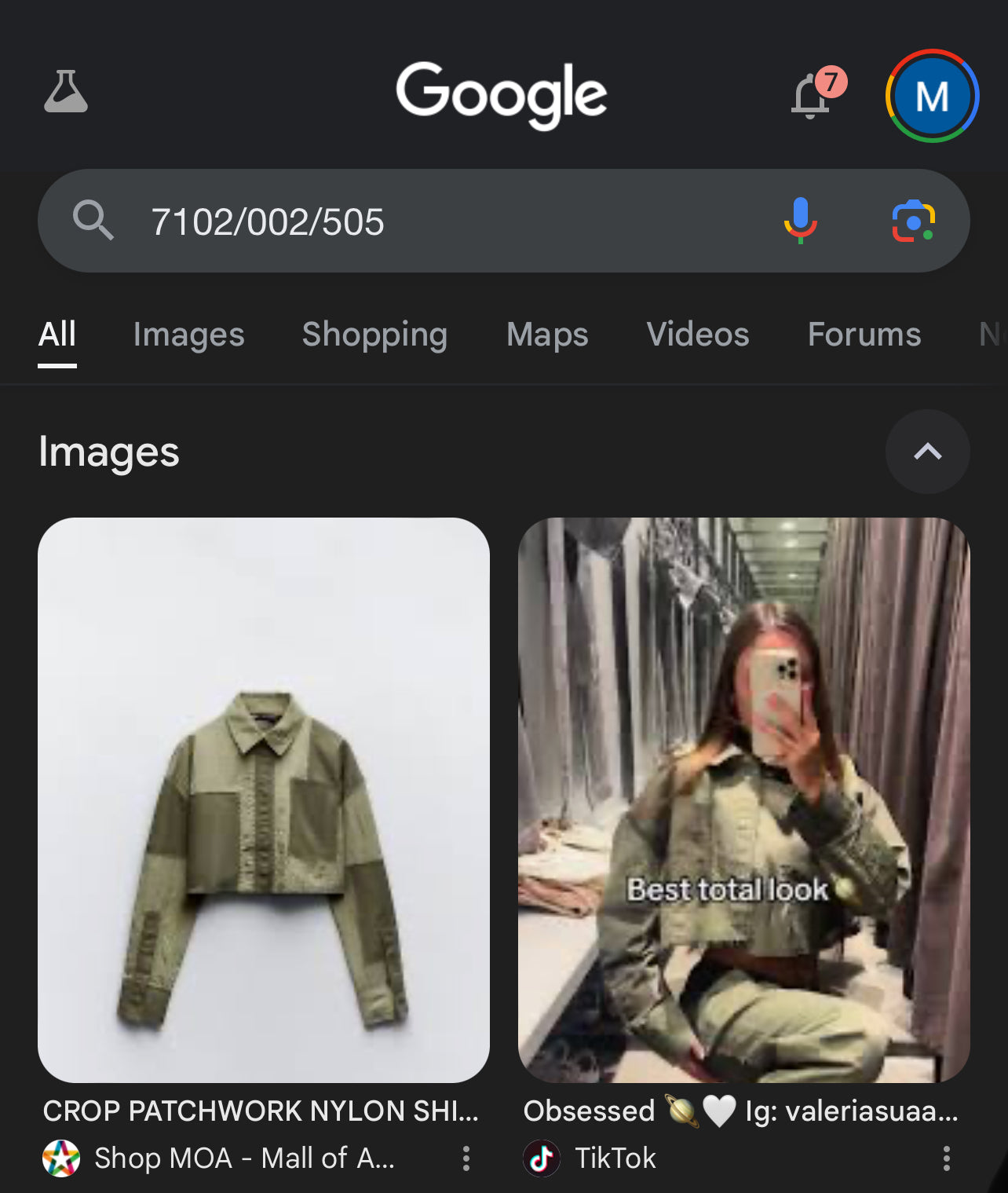1008x1193 pixels.
Task: Switch to the Videos tab
Action: tap(697, 335)
